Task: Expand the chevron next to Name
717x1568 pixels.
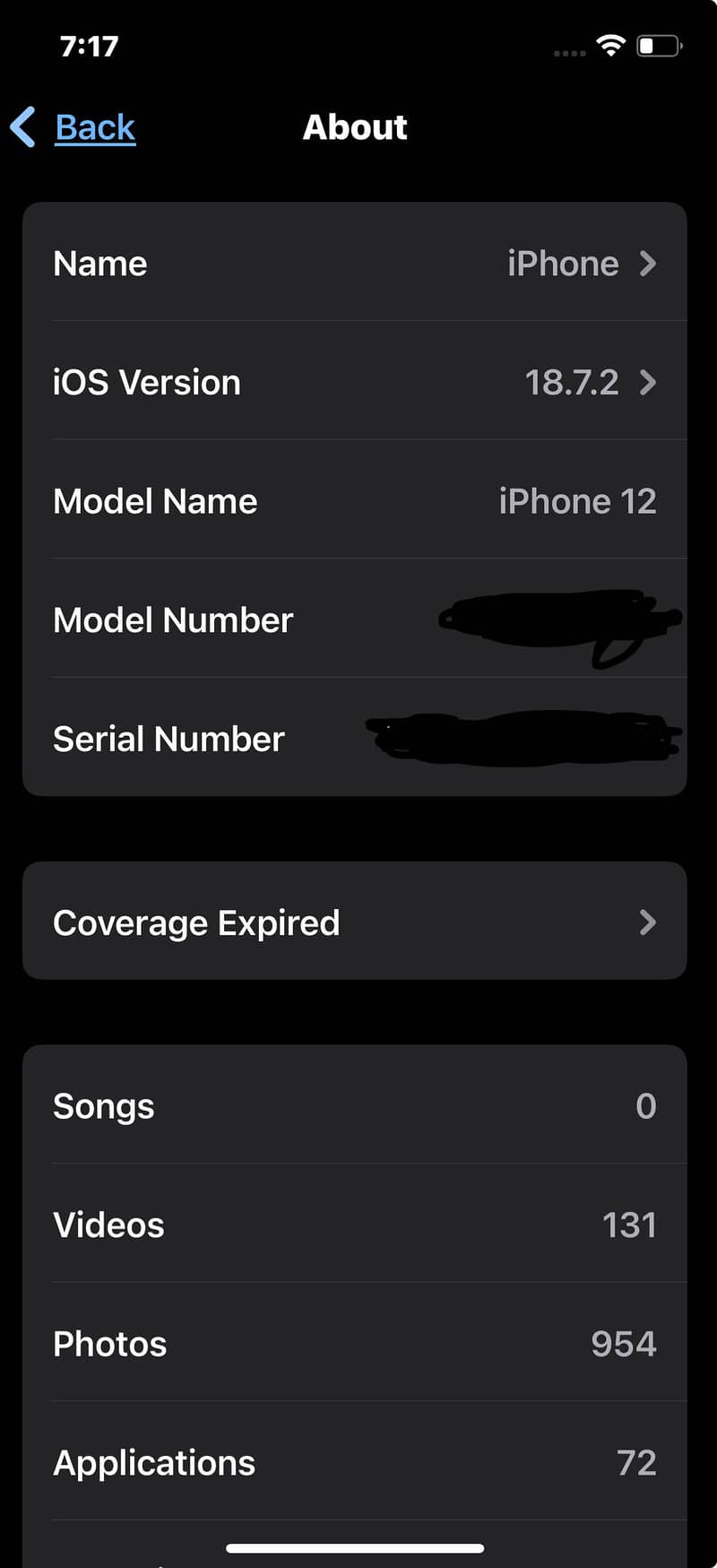Action: coord(648,263)
